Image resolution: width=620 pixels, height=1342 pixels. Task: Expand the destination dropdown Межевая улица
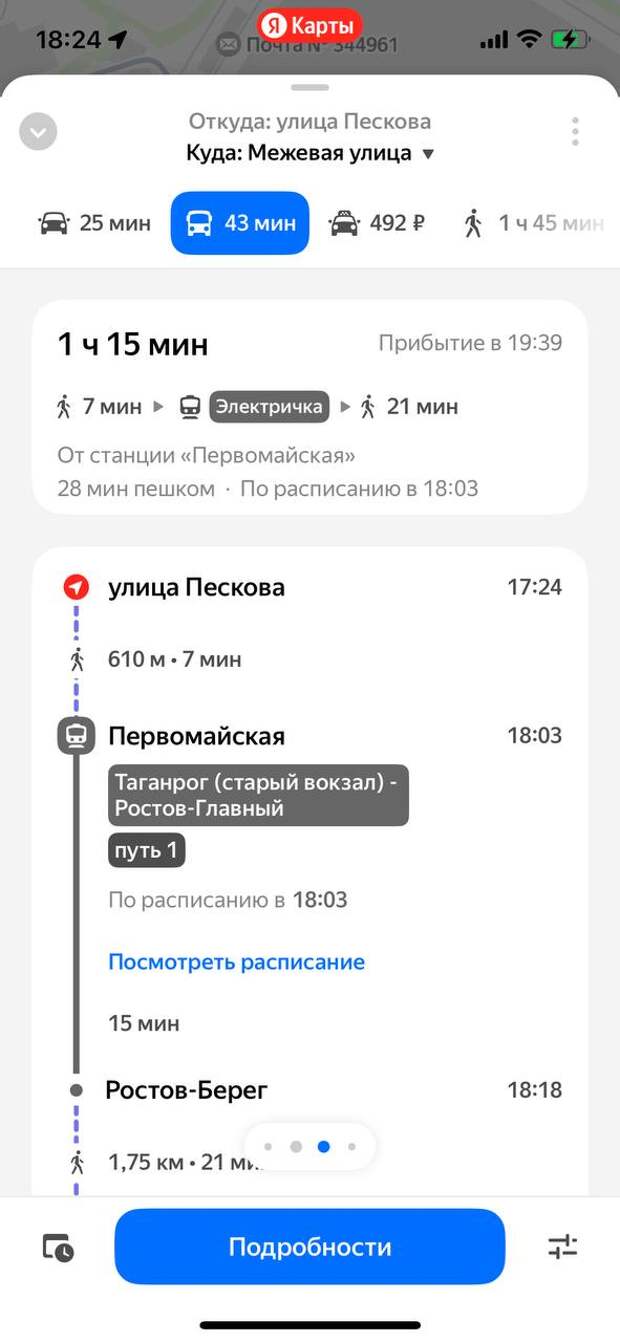pos(310,154)
